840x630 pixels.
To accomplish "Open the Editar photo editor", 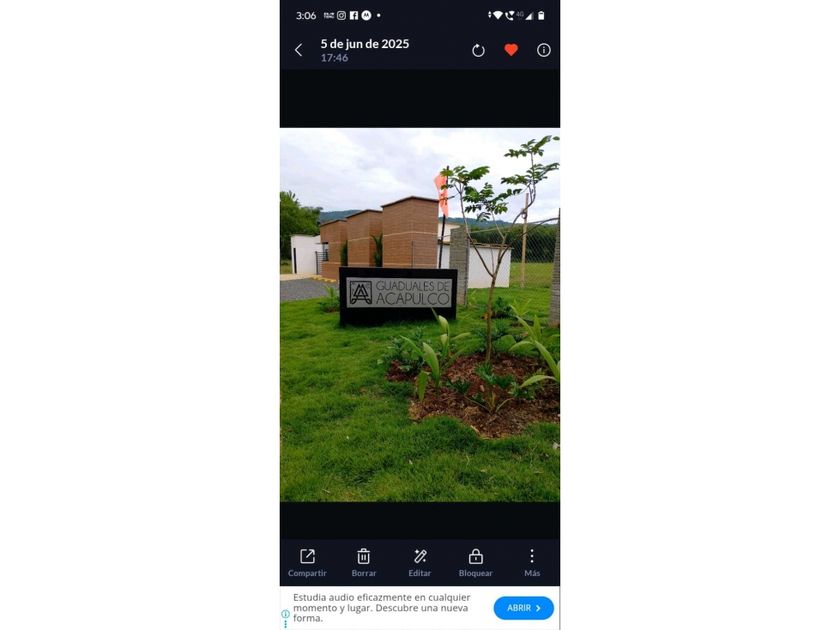I will point(419,562).
